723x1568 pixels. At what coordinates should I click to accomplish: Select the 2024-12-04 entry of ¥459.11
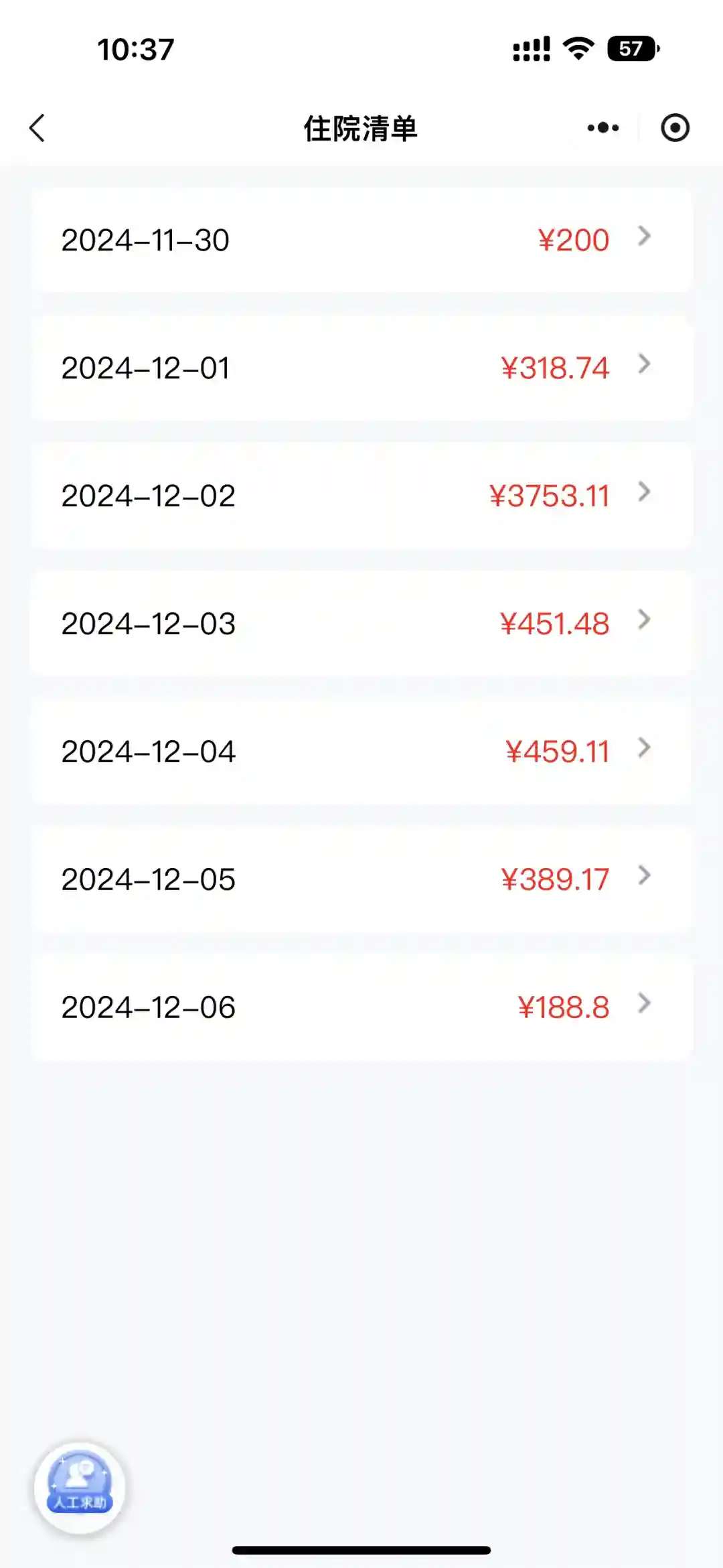(361, 752)
